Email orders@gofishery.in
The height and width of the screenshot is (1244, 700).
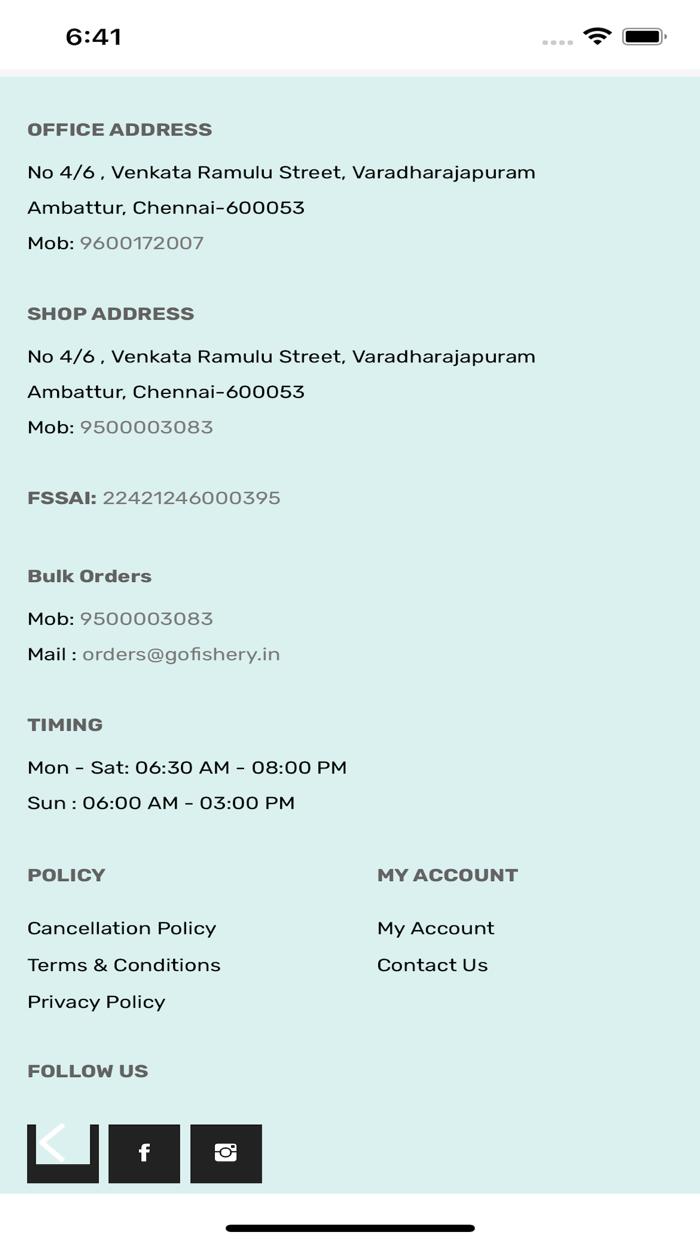(x=181, y=654)
